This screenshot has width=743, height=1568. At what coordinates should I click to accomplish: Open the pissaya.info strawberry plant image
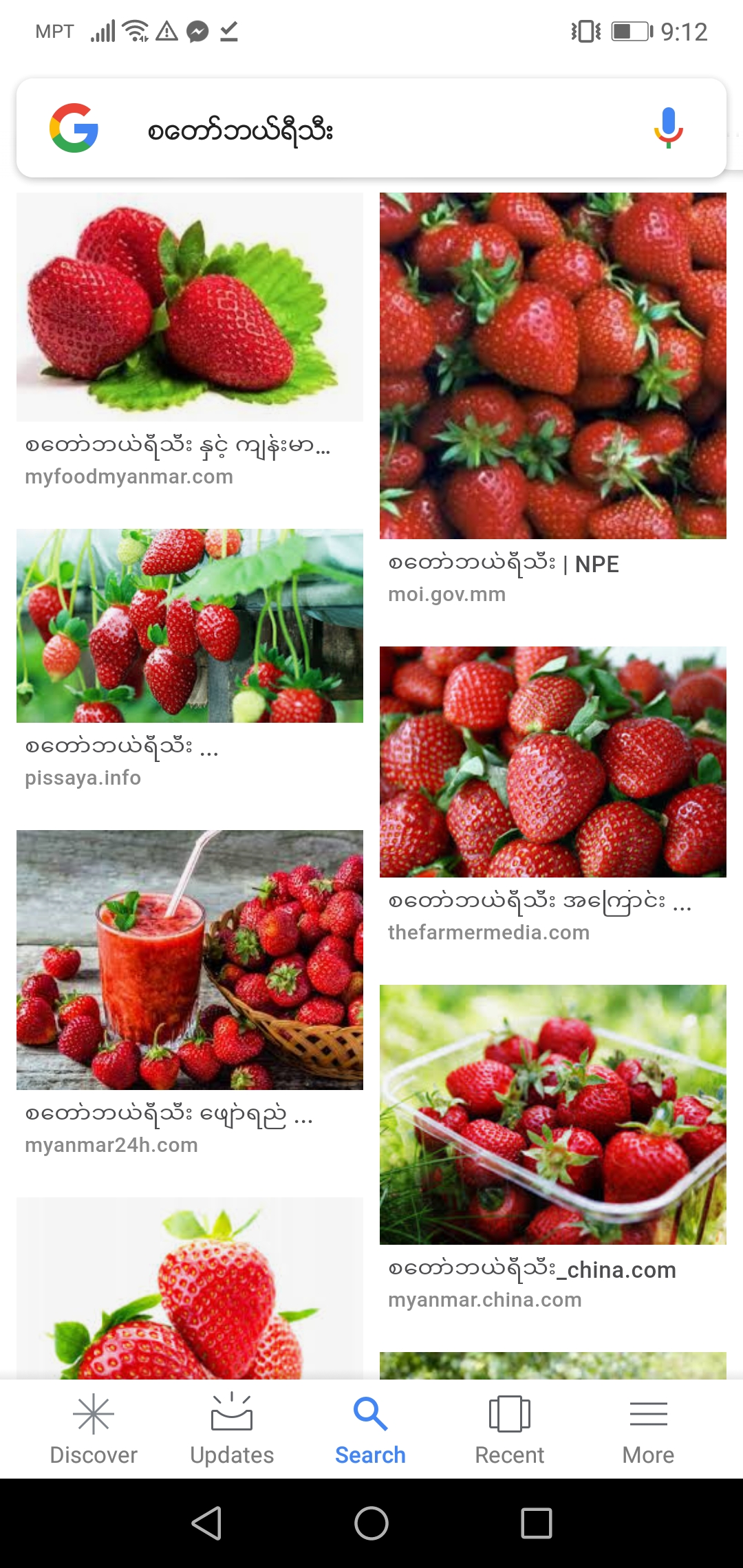(190, 626)
